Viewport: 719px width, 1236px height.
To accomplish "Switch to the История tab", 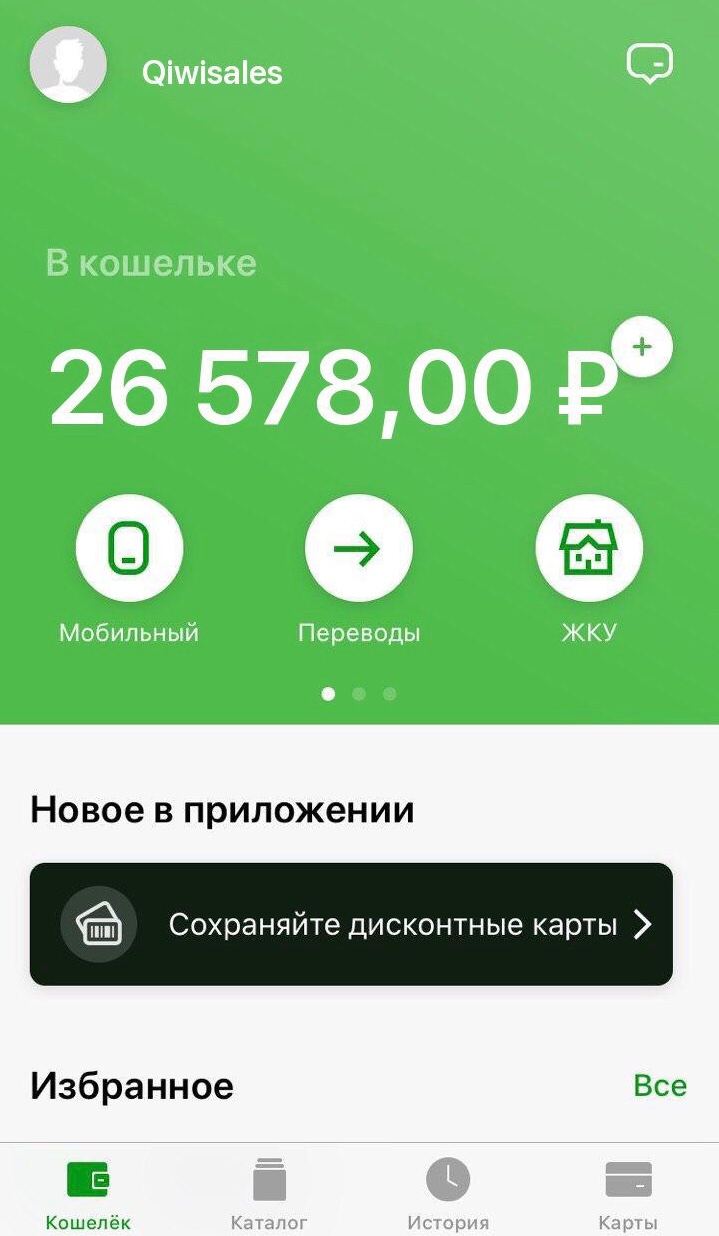I will pos(448,1193).
